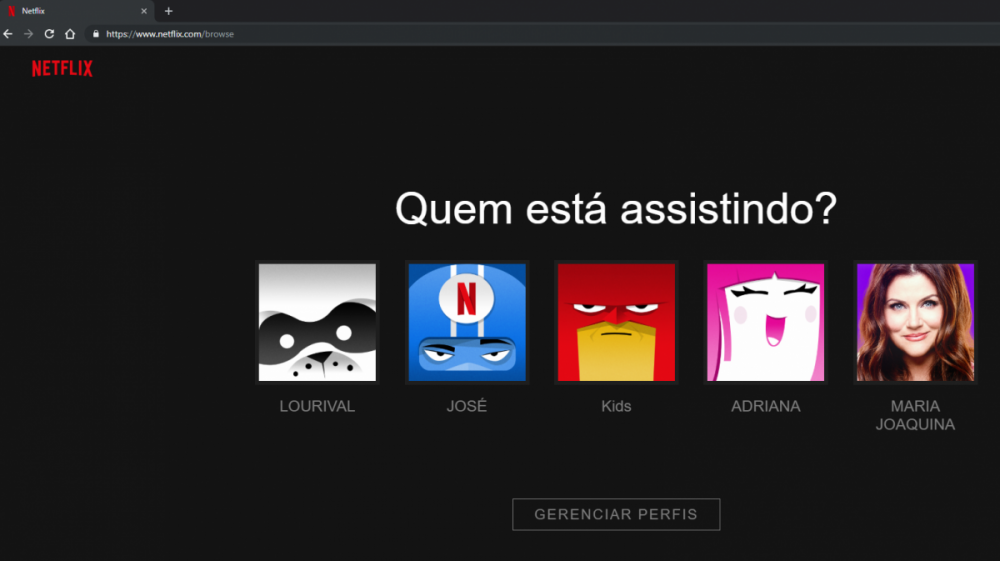The image size is (1000, 561).
Task: Pick the ADRIANA profile
Action: 766,322
